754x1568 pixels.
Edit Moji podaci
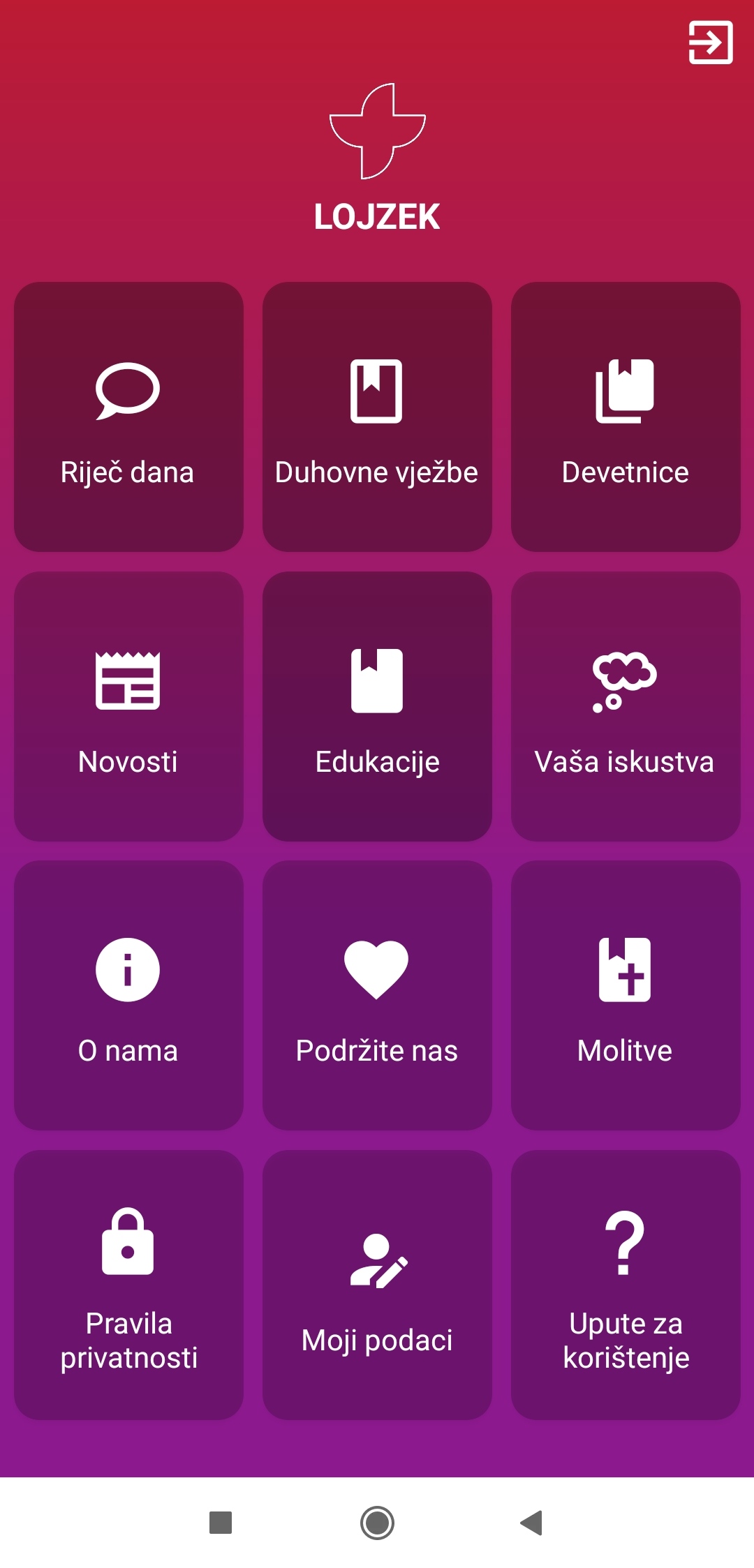(x=377, y=1285)
